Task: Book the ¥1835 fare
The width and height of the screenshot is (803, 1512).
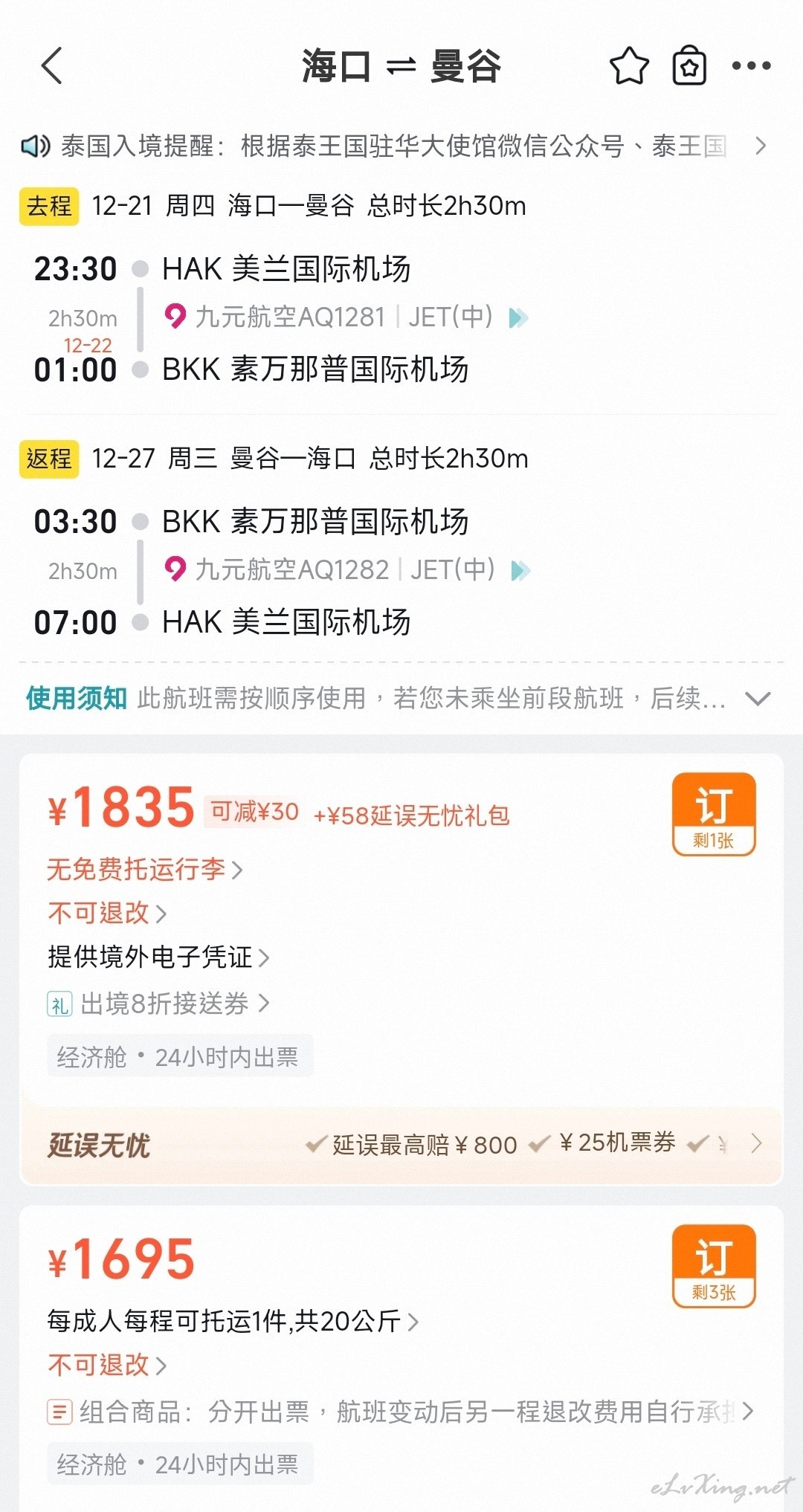Action: tap(714, 814)
